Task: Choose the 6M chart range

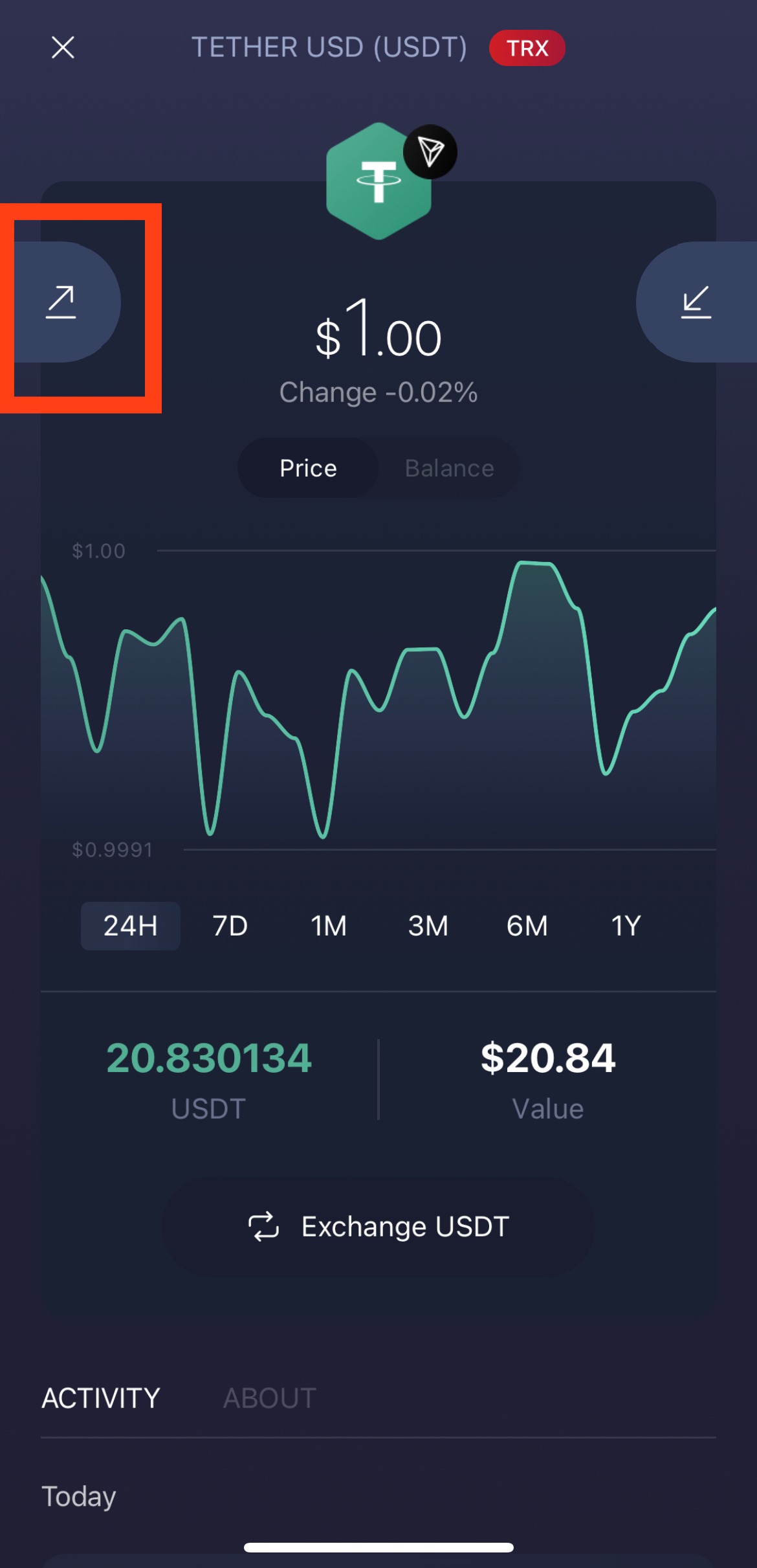Action: click(x=527, y=926)
